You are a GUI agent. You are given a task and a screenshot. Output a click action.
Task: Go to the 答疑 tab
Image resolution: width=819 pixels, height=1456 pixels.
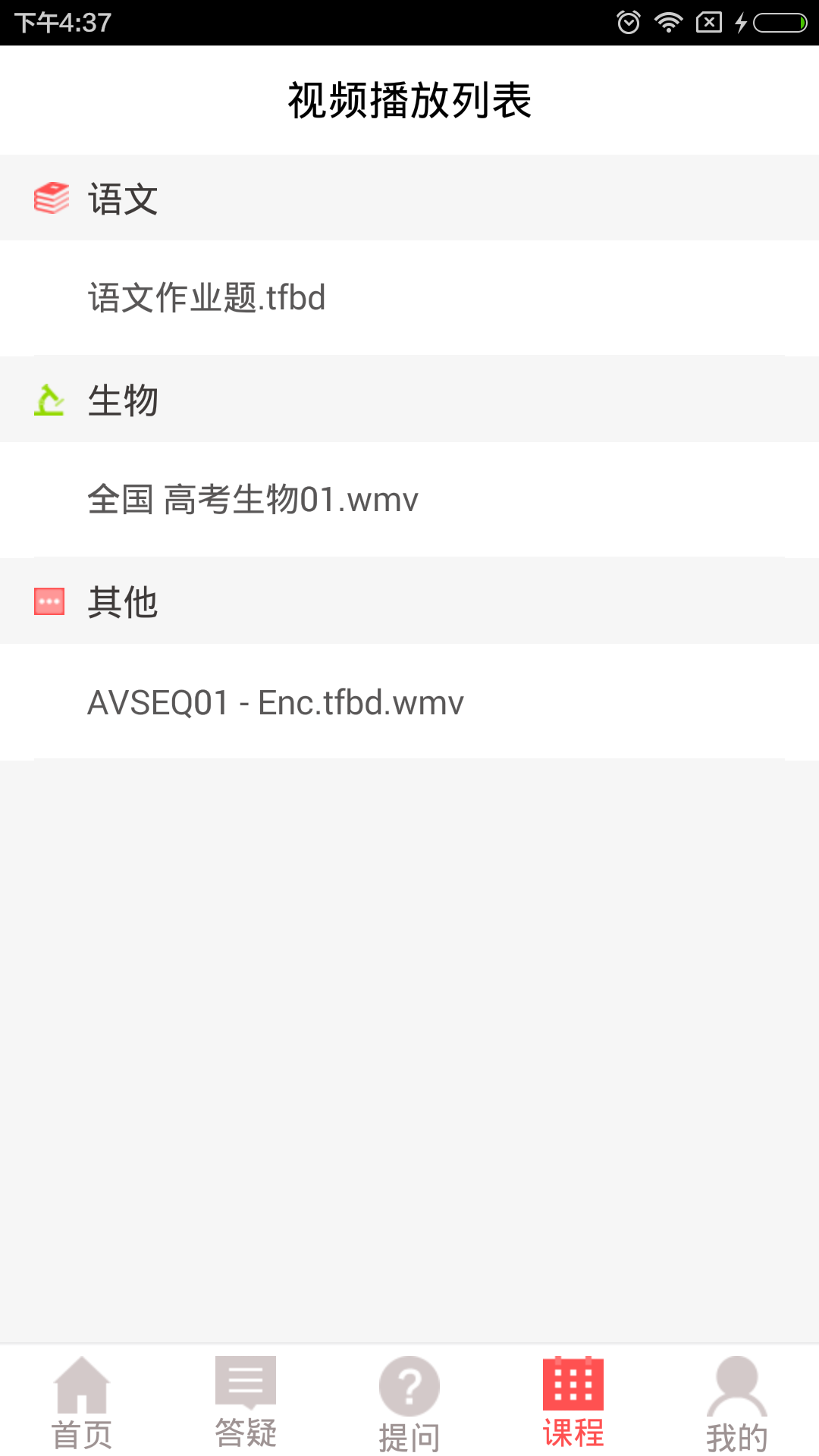click(x=246, y=1403)
